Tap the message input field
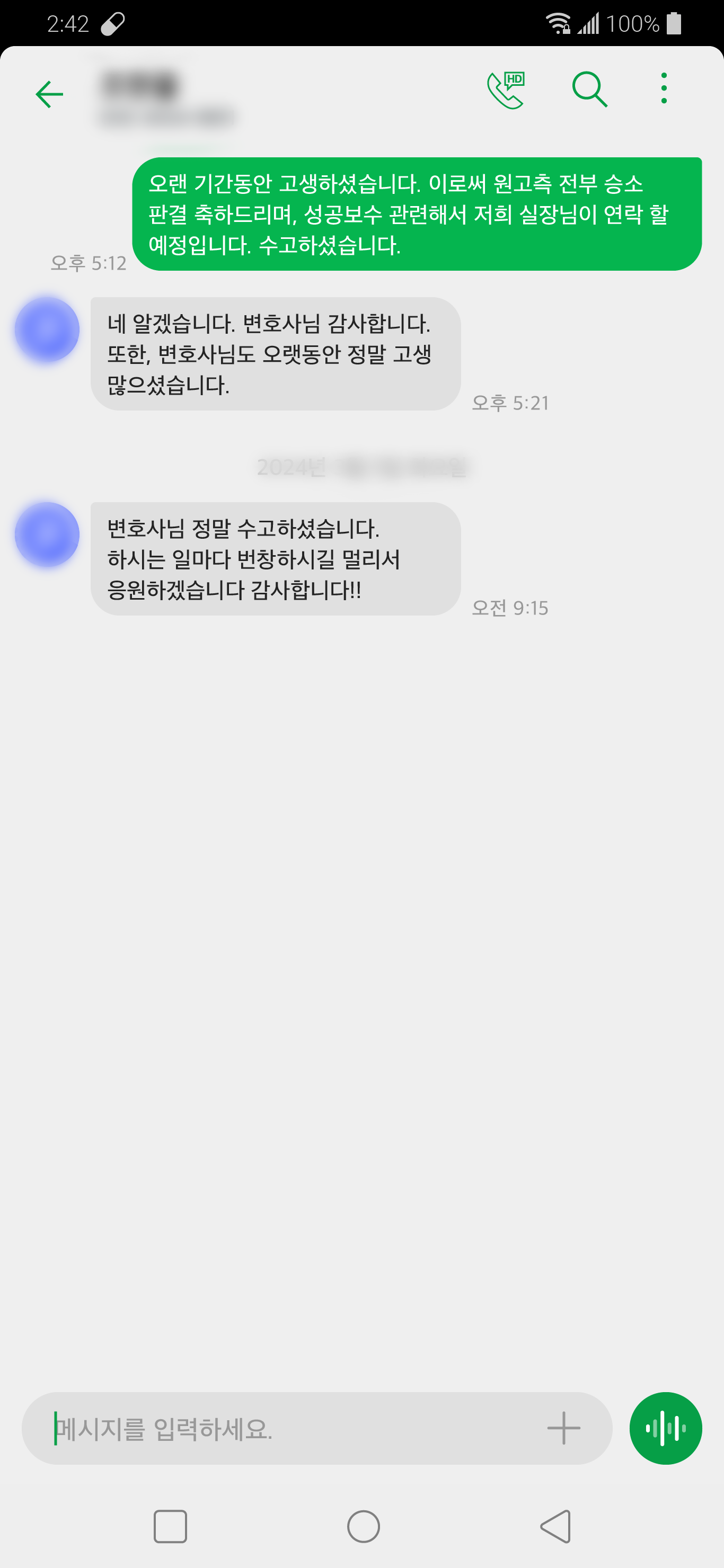This screenshot has height=1568, width=724. coord(292,1428)
